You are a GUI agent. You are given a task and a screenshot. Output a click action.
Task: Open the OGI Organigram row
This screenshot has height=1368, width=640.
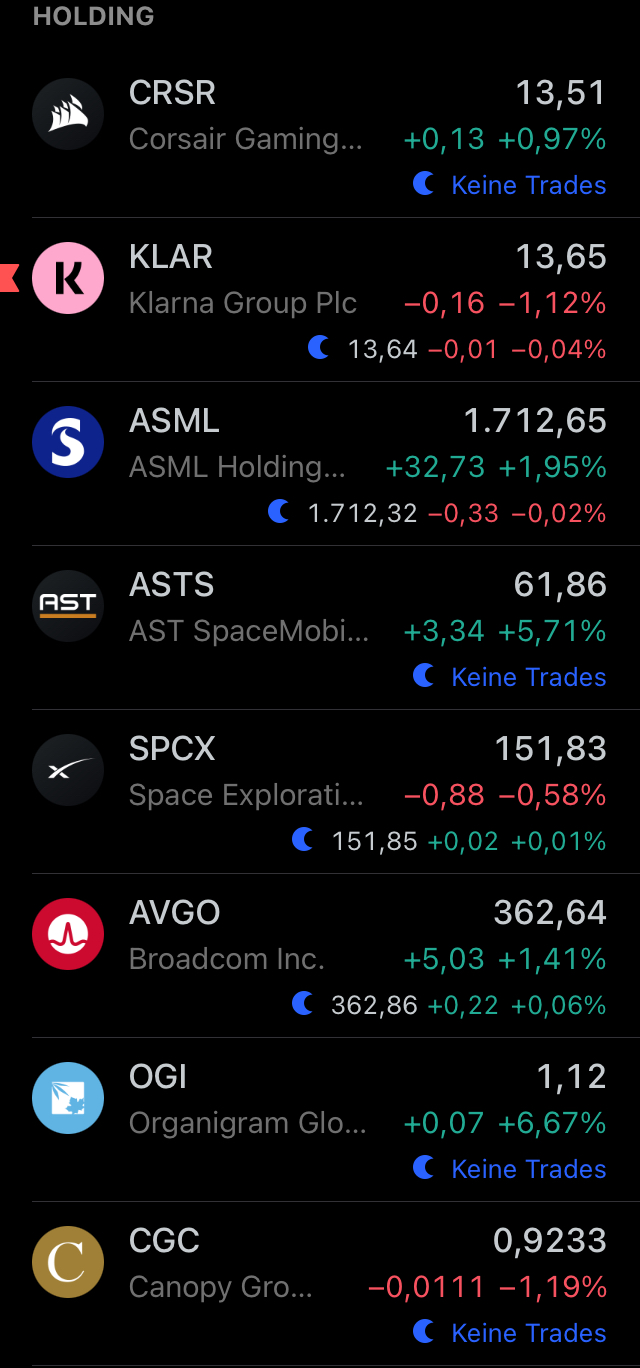[320, 1120]
